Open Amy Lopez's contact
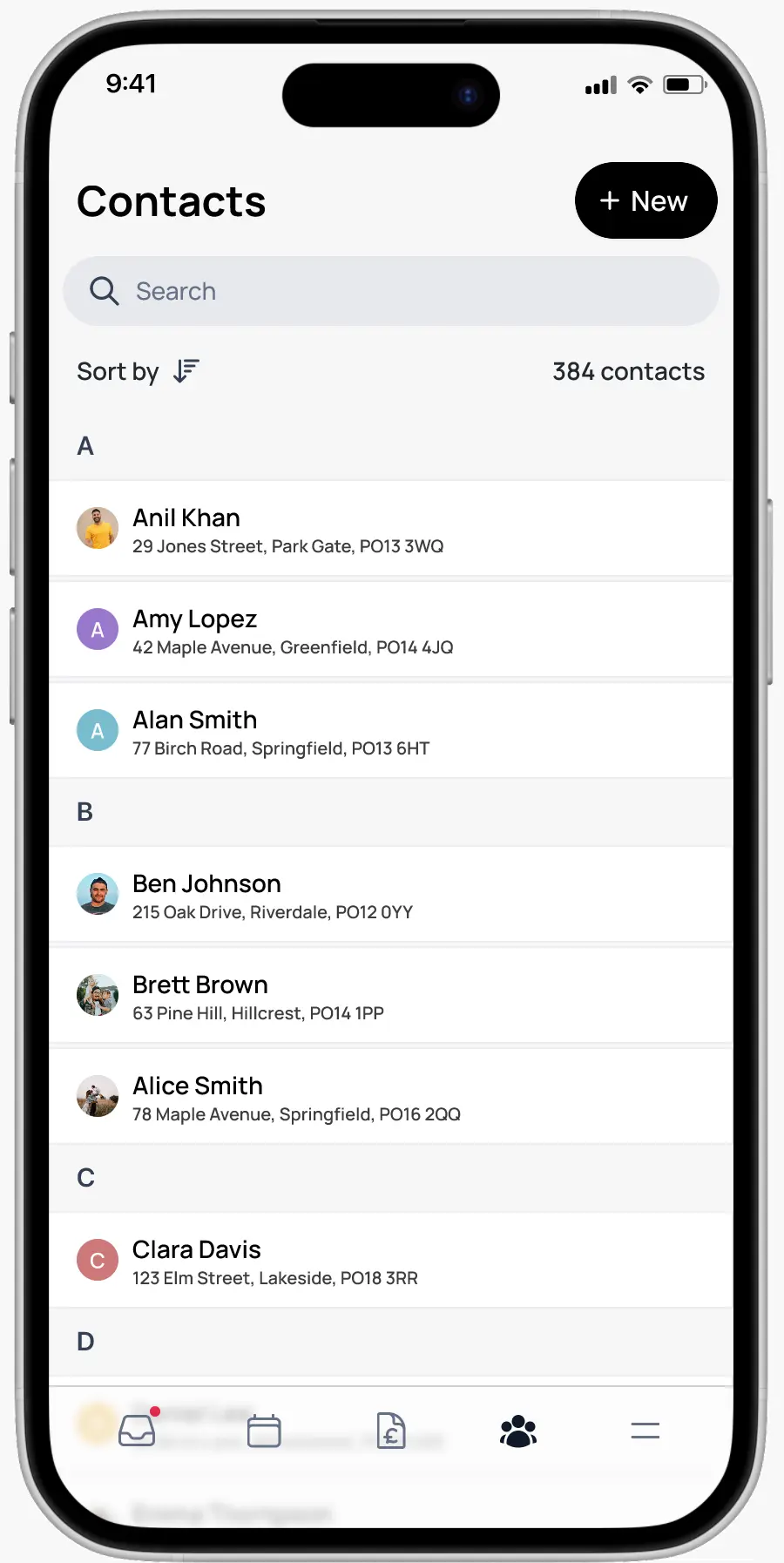Viewport: 784px width, 1563px height. [391, 631]
